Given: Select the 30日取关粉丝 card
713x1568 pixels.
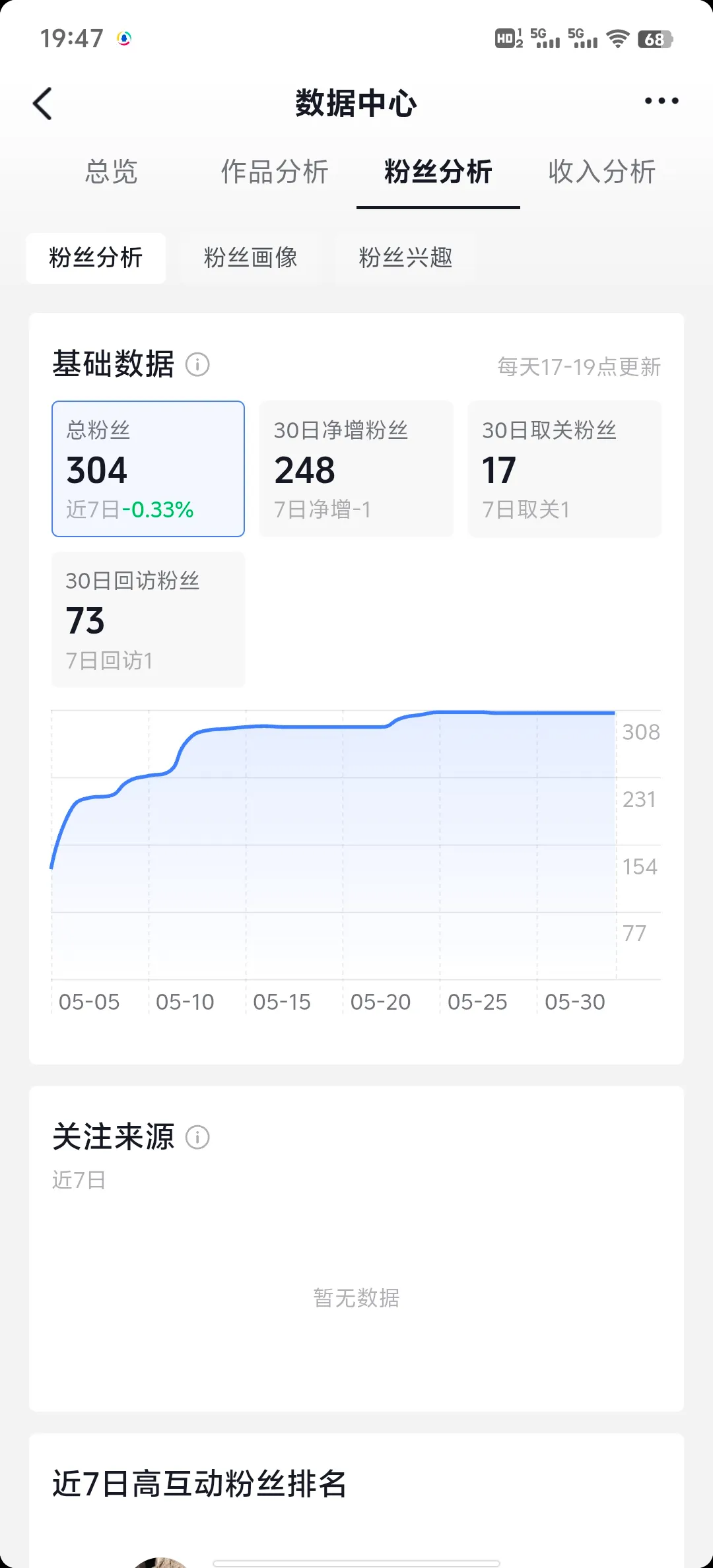Looking at the screenshot, I should 564,469.
